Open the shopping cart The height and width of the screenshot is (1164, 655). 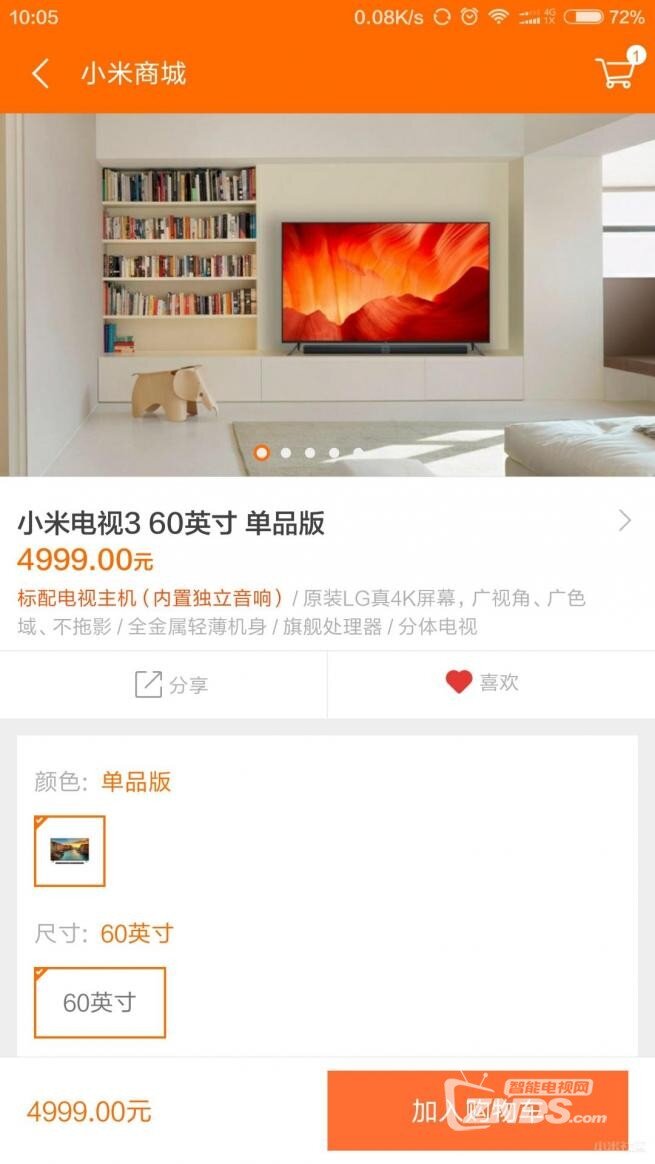617,71
